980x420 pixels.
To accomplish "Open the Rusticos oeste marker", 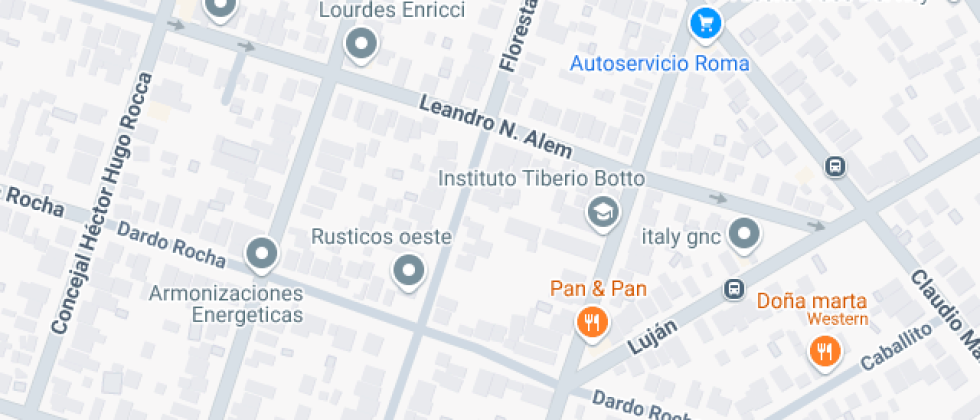I will point(408,269).
